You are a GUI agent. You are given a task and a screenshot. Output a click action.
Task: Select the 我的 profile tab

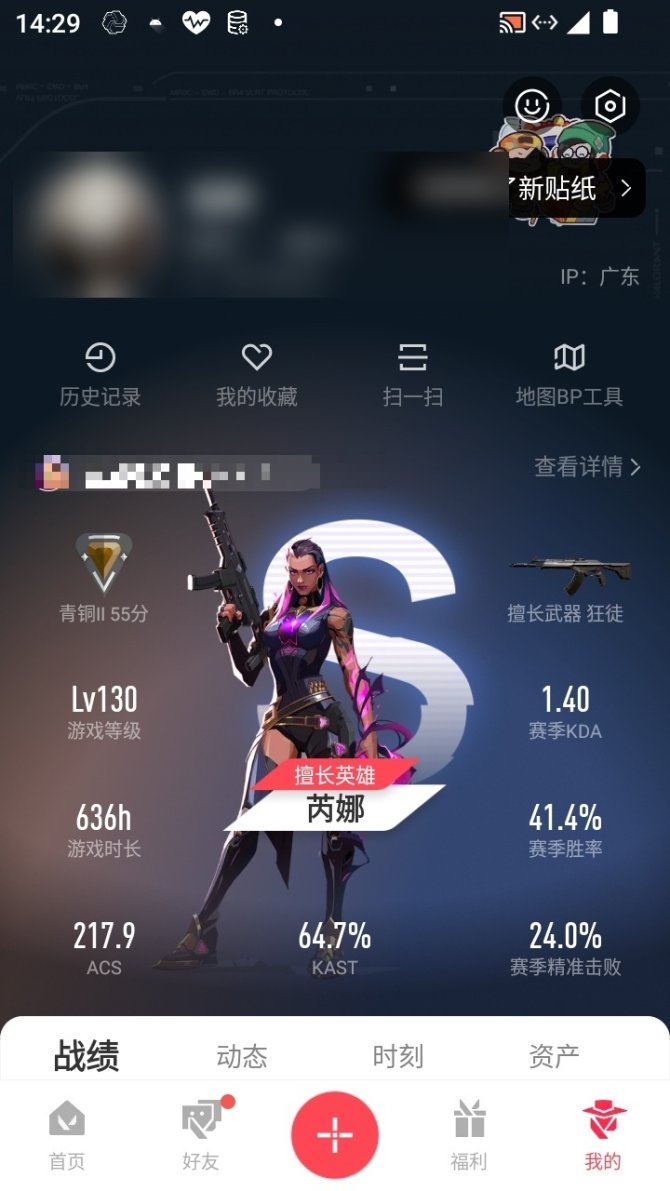[x=603, y=1136]
